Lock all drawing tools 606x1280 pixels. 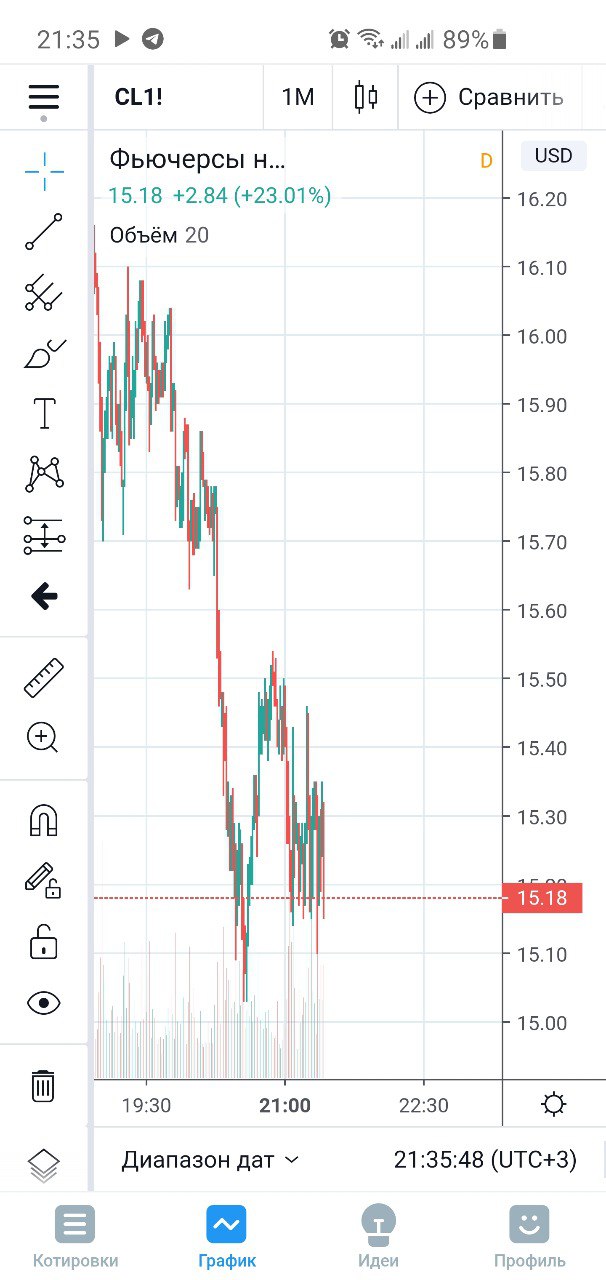pyautogui.click(x=44, y=941)
